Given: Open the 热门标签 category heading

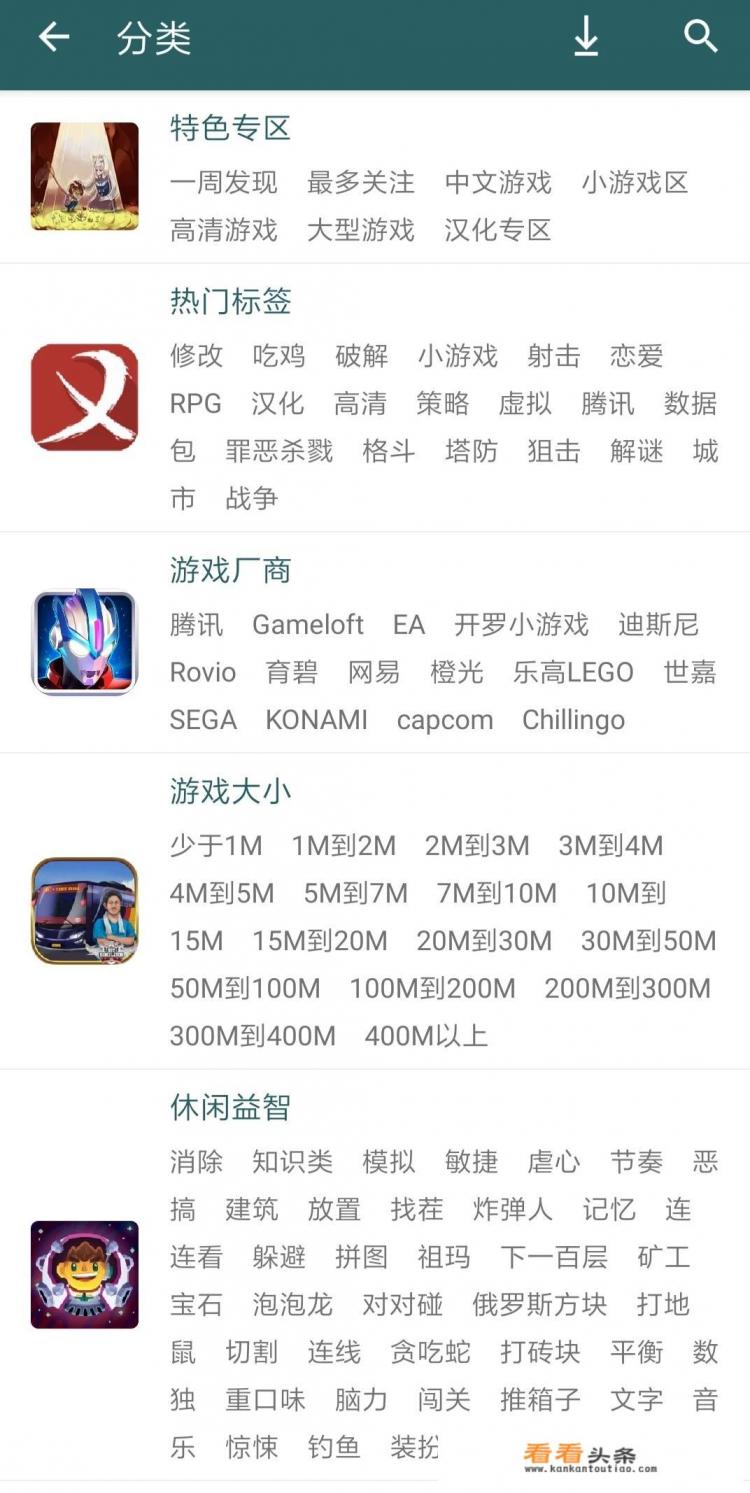Looking at the screenshot, I should (230, 303).
